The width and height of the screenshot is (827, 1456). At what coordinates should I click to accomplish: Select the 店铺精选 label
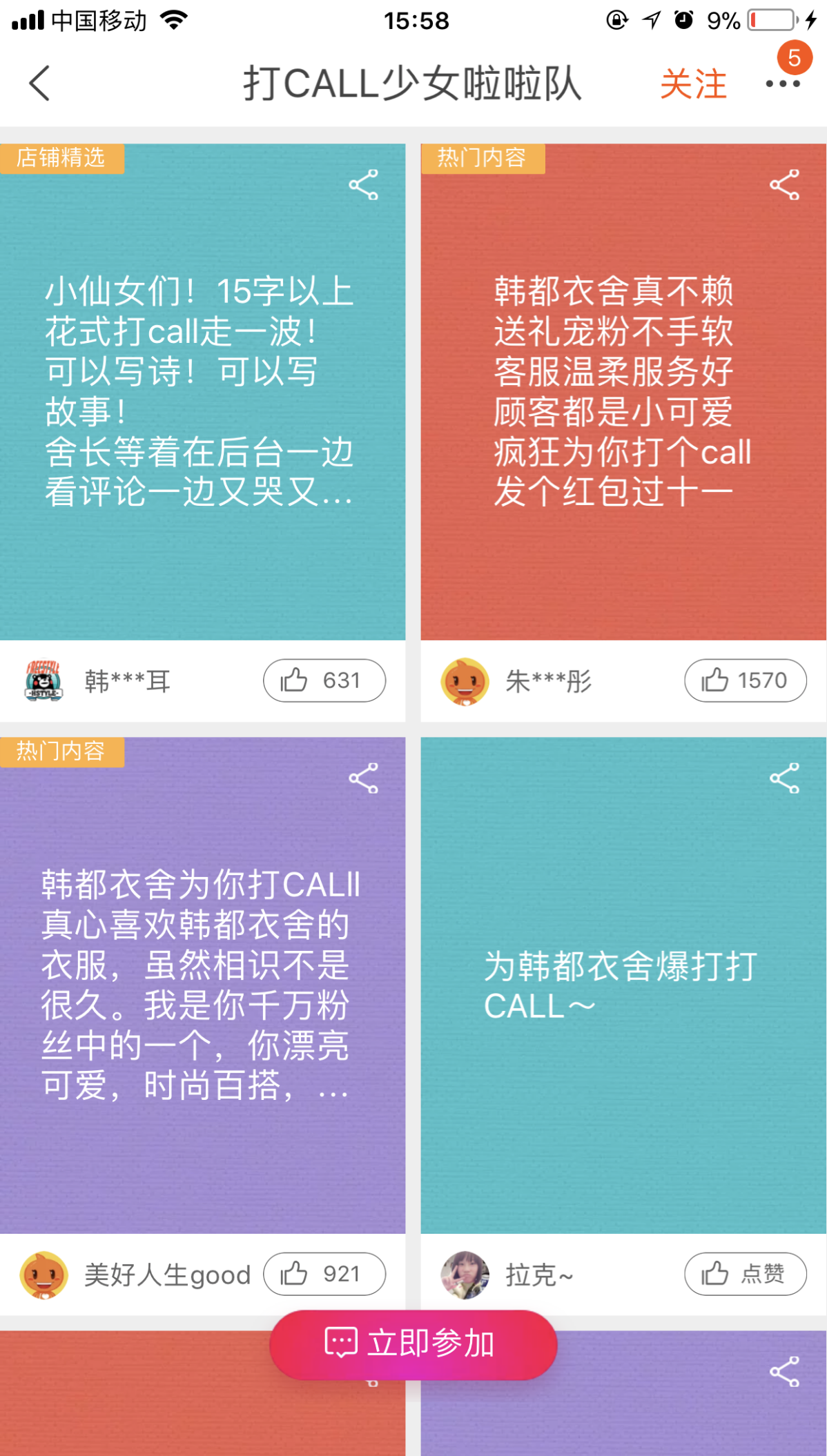coord(61,158)
